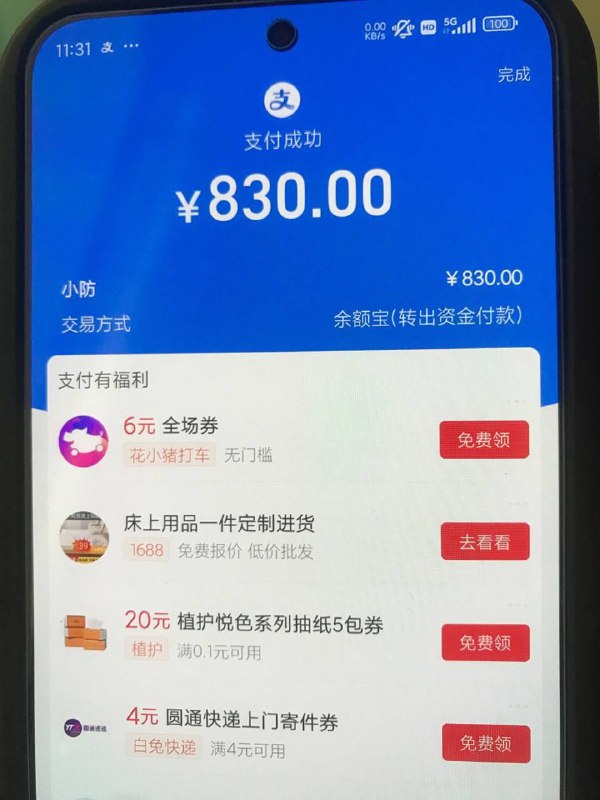Tap 完成 to finish payment
Screen dimensions: 600x800
coord(513,75)
